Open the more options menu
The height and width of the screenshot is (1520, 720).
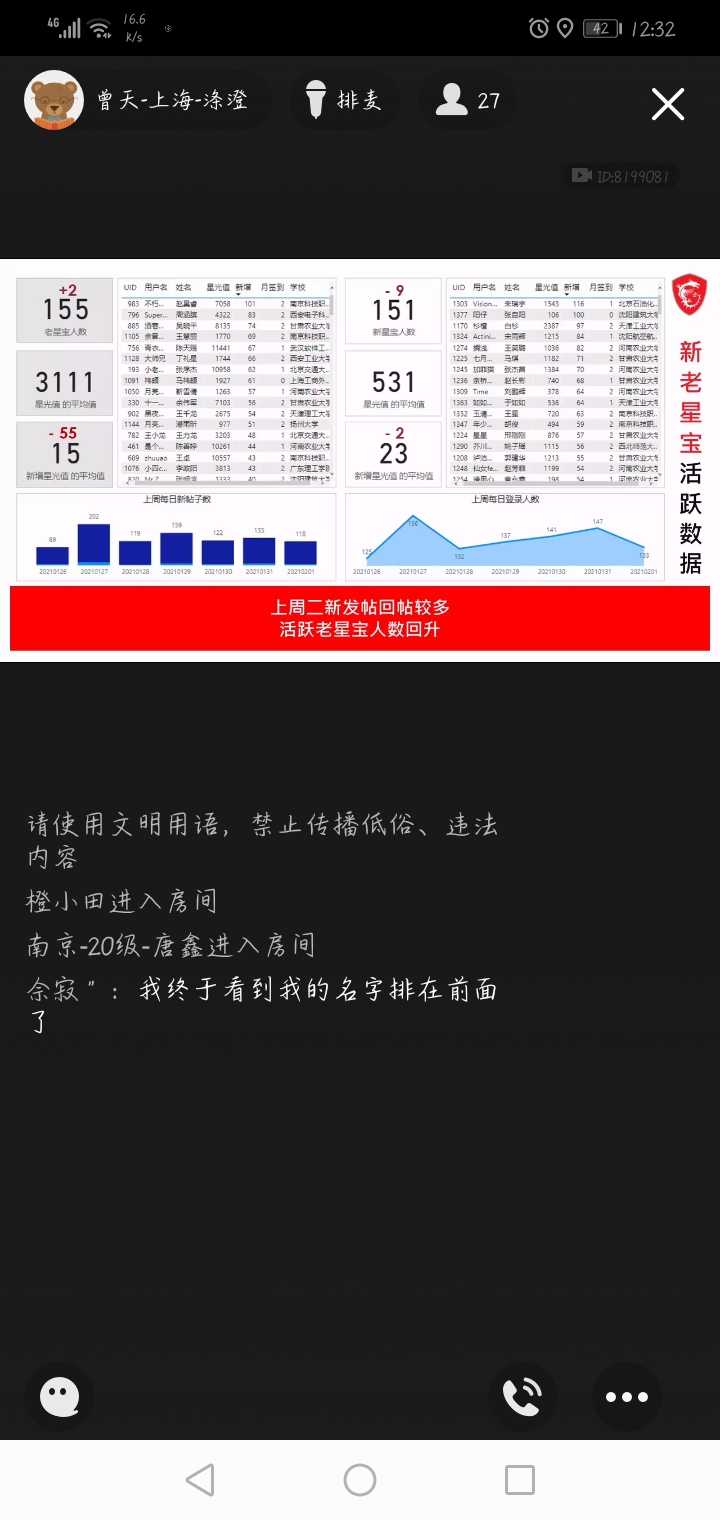[x=626, y=1396]
